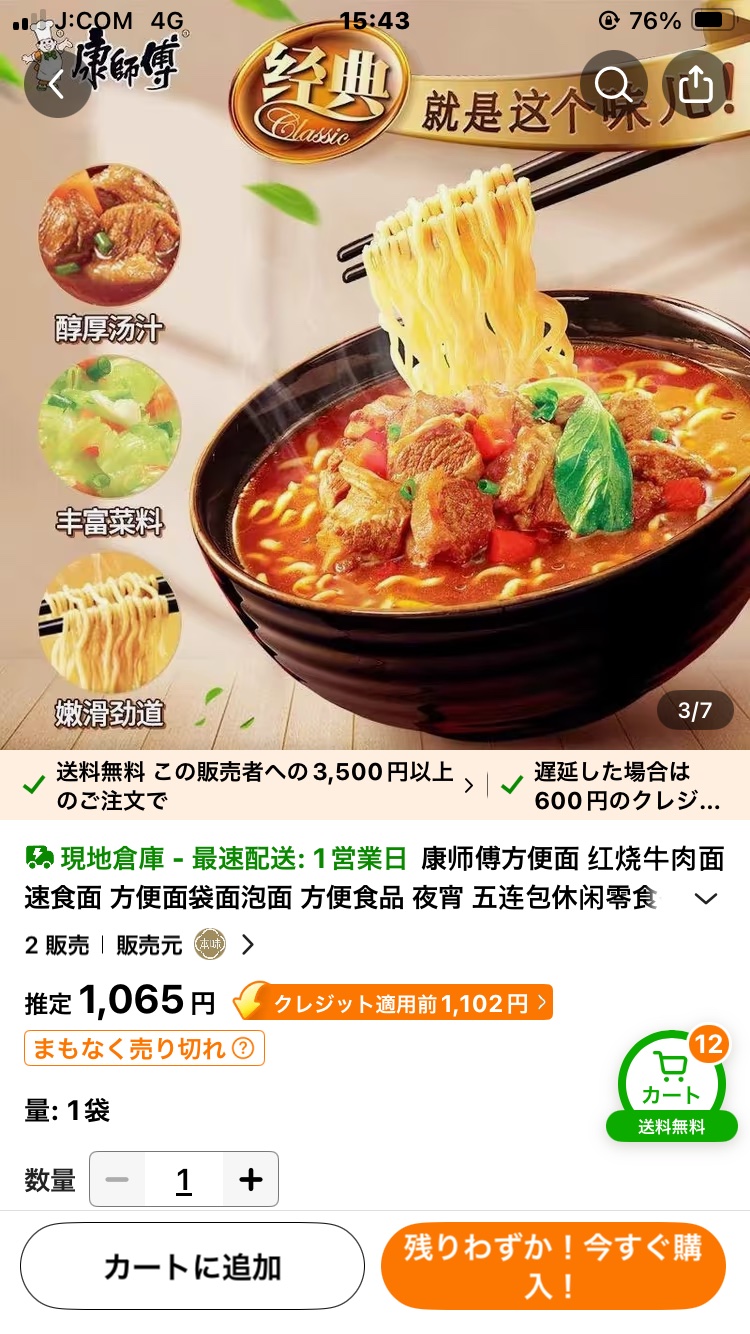Viewport: 750px width, 1334px height.
Task: Decrease quantity with the minus button
Action: pos(118,1180)
